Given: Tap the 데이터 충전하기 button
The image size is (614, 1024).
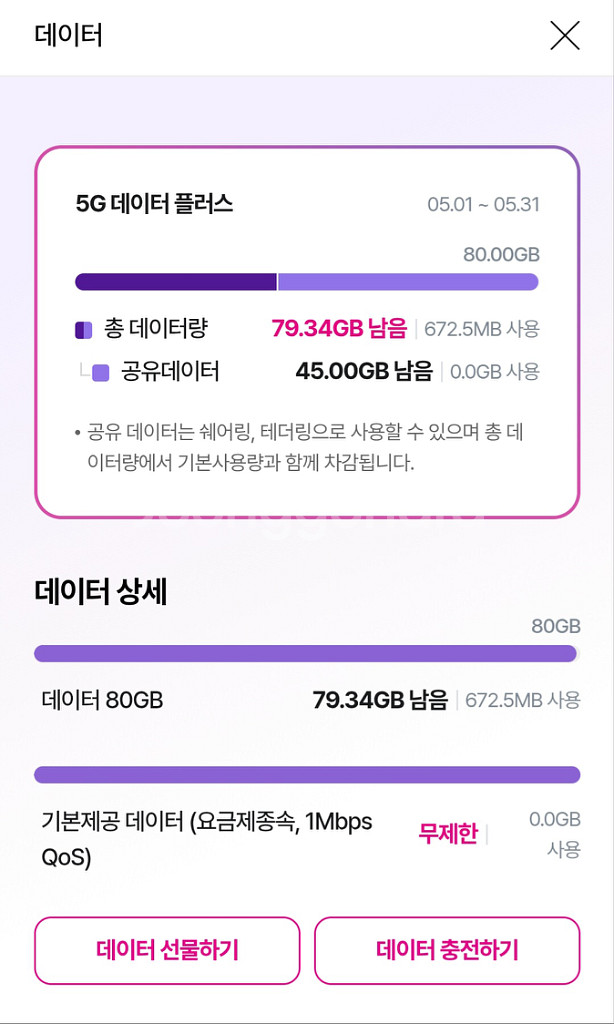Looking at the screenshot, I should tap(447, 950).
